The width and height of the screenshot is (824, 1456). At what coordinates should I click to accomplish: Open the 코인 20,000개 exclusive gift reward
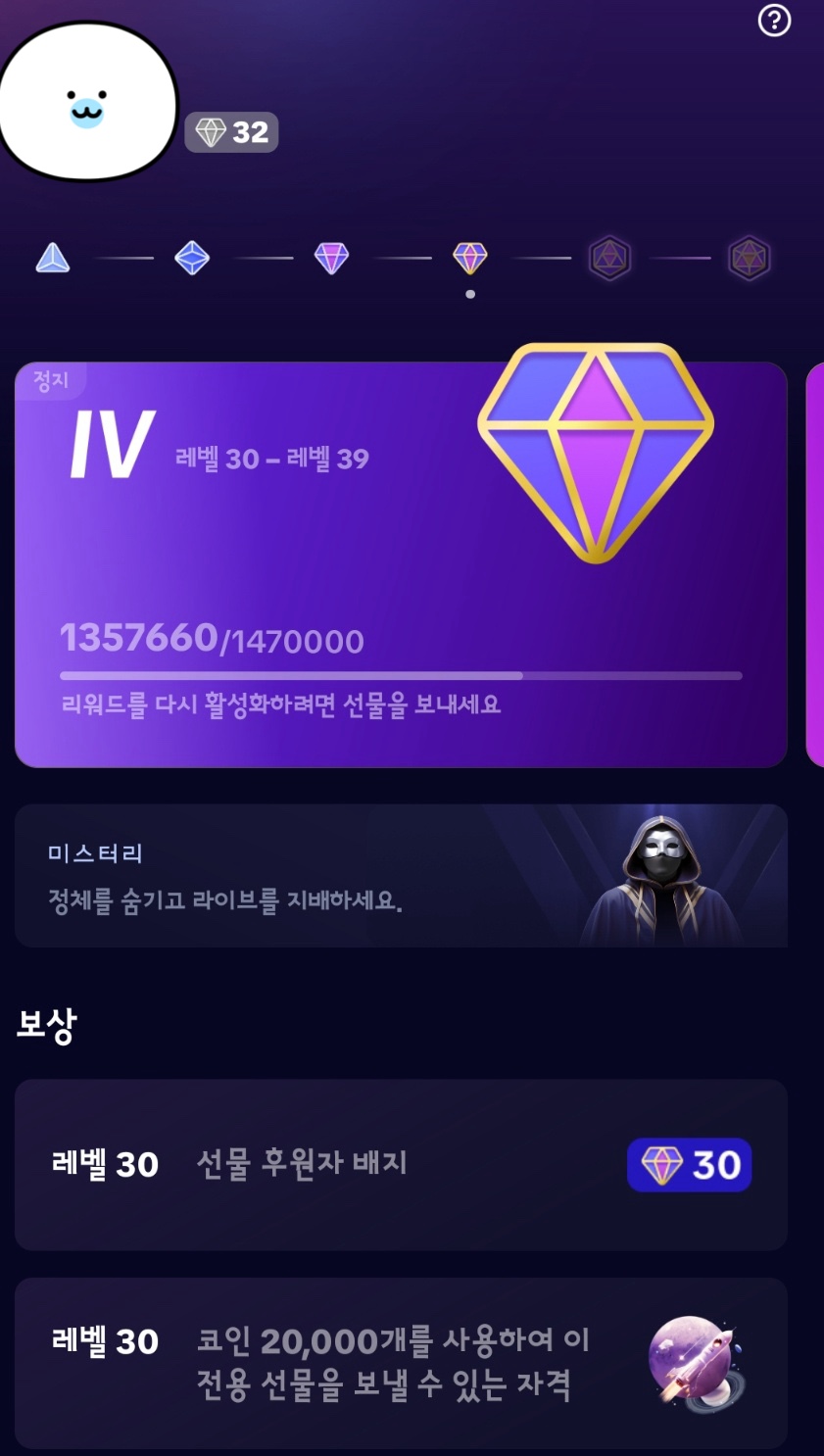pos(401,1363)
